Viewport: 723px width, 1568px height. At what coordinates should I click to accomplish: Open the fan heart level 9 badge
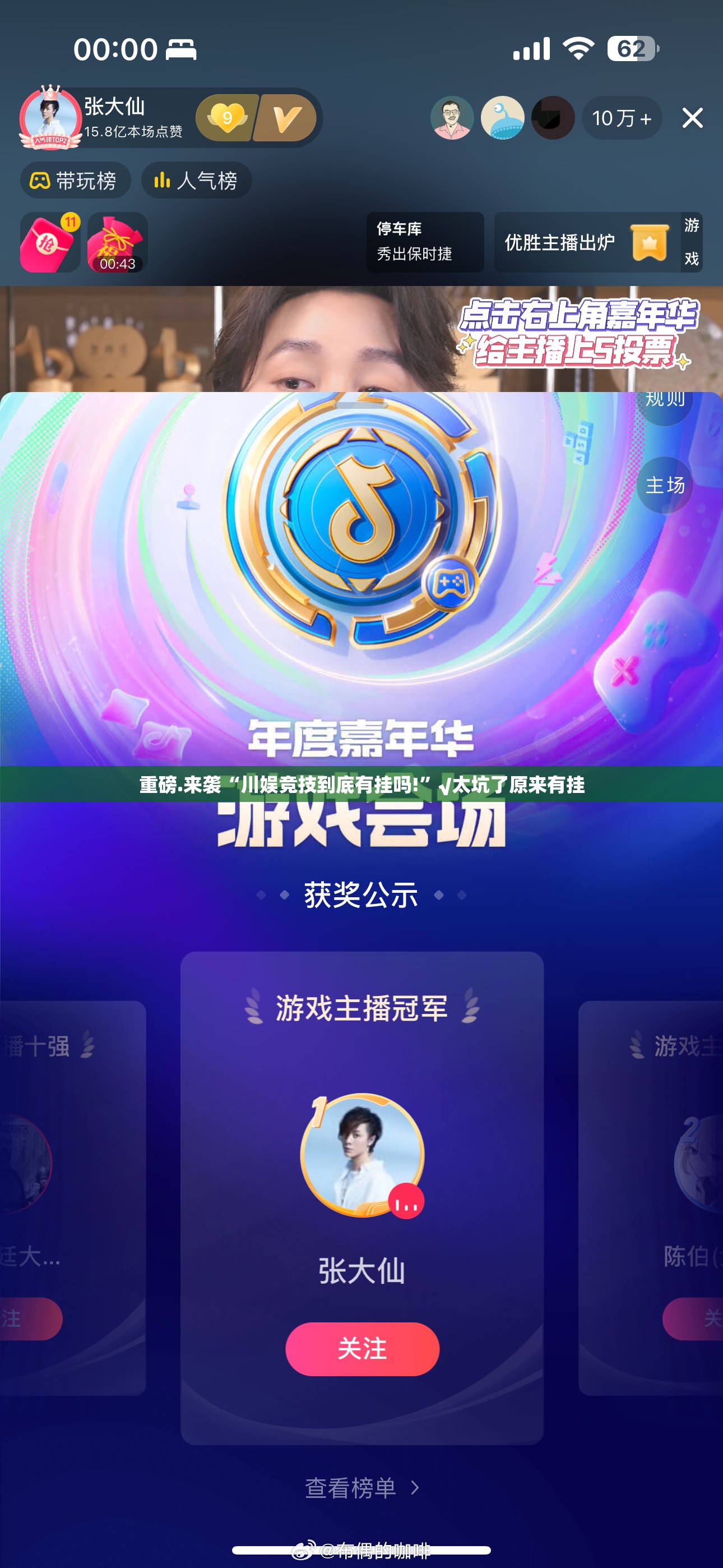[227, 118]
